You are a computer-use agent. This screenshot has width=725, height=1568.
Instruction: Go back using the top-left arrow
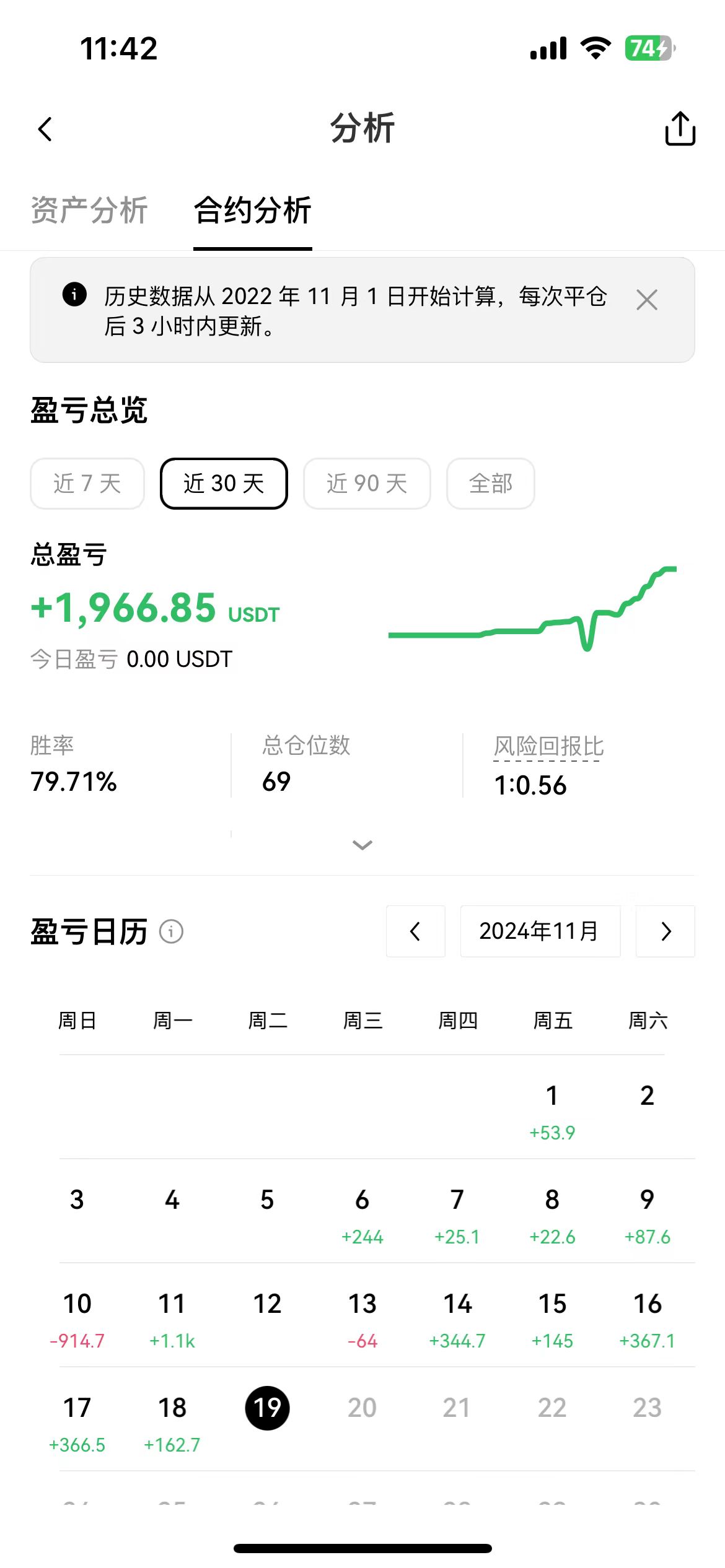tap(45, 129)
